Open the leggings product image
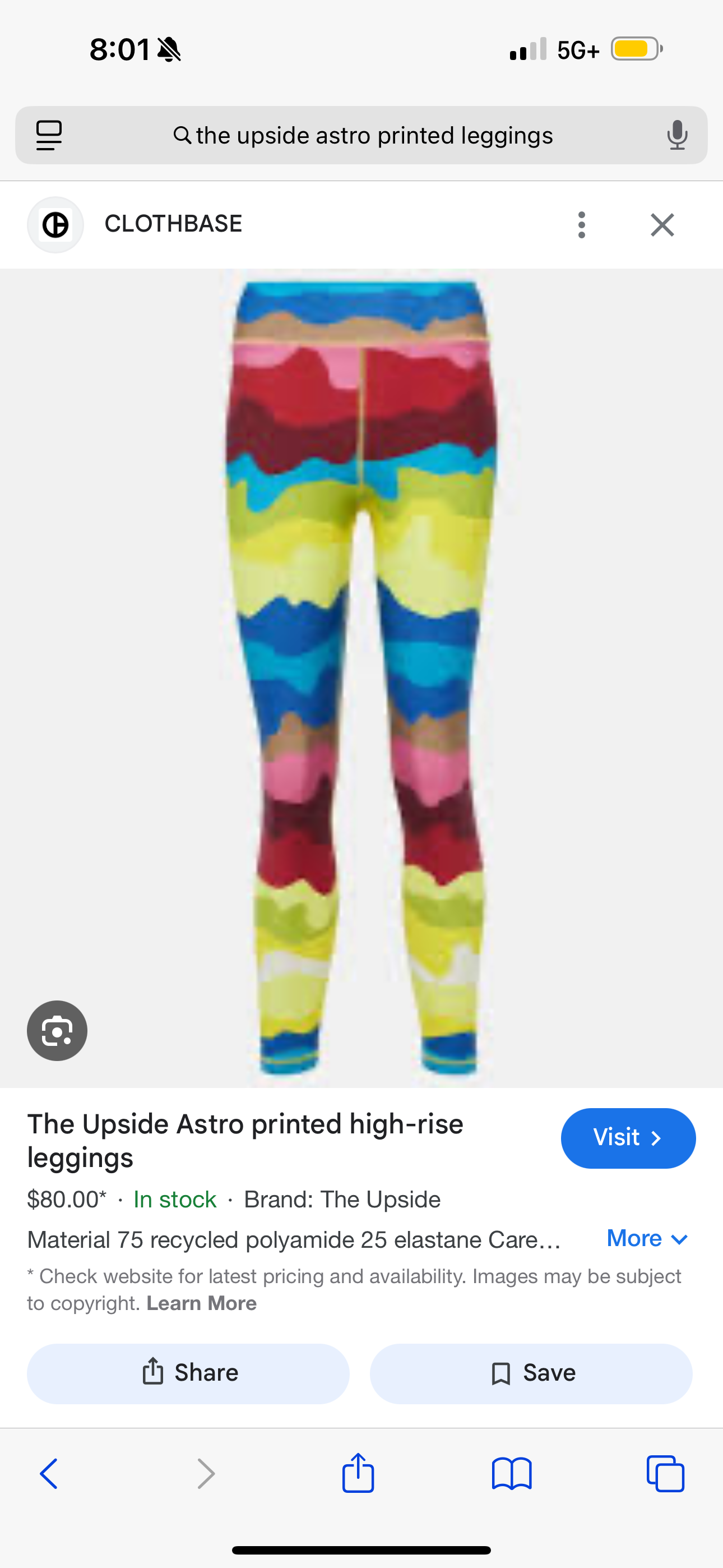The image size is (723, 1568). pos(363,676)
